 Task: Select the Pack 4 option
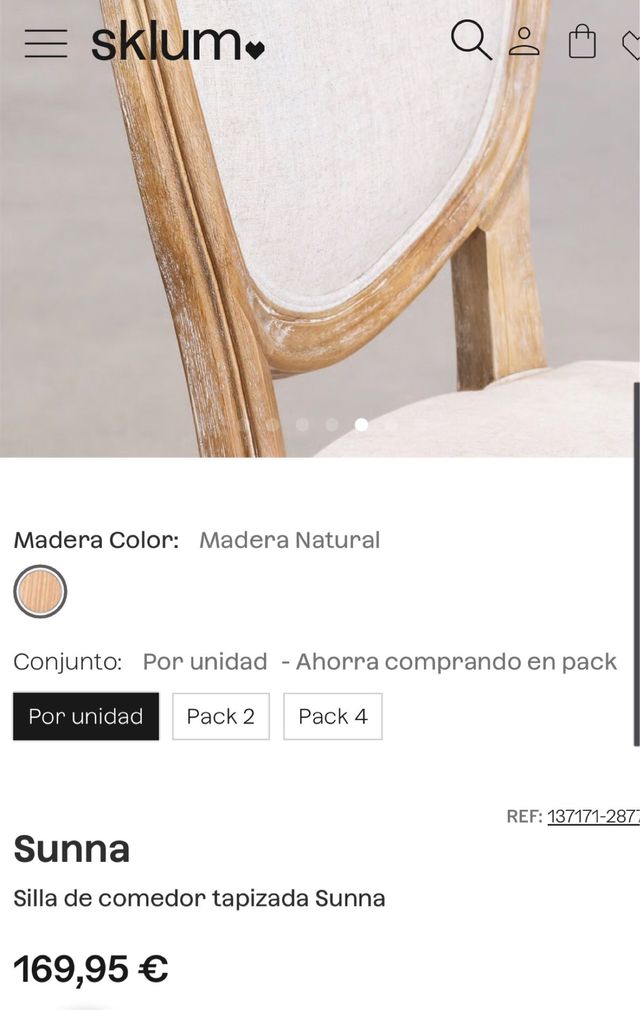point(333,716)
